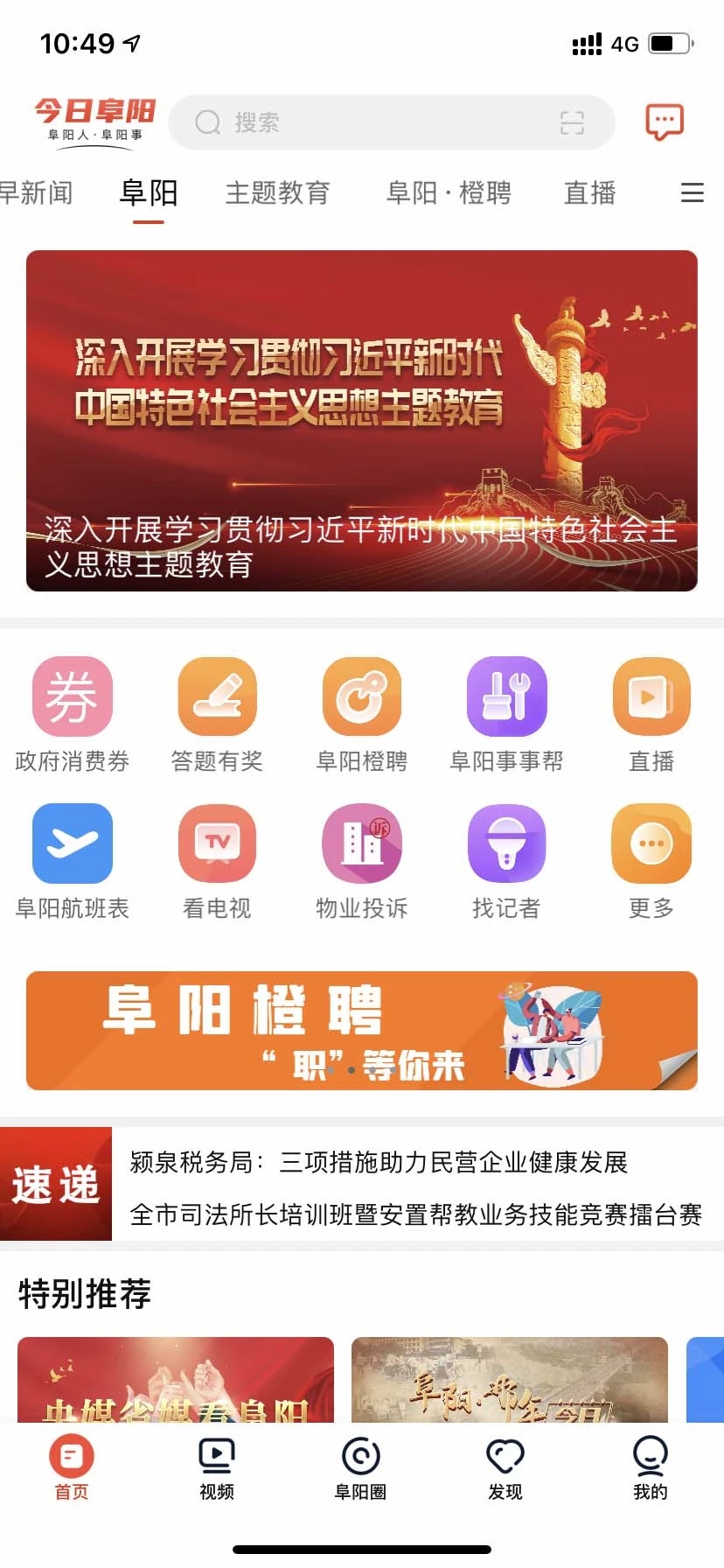
Task: Launch 阜阳事事帮 help service icon
Action: [507, 696]
